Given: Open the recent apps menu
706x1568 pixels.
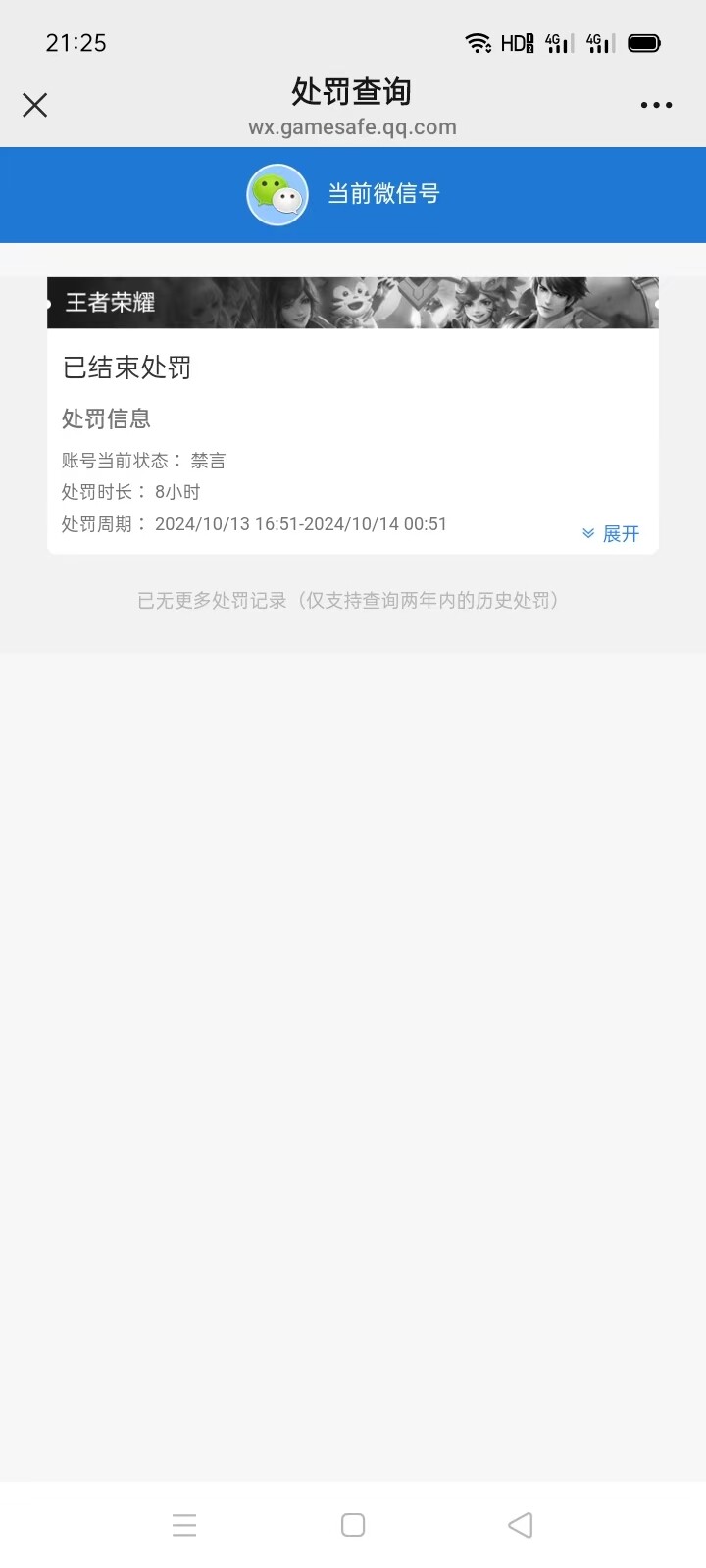Looking at the screenshot, I should (x=184, y=1525).
